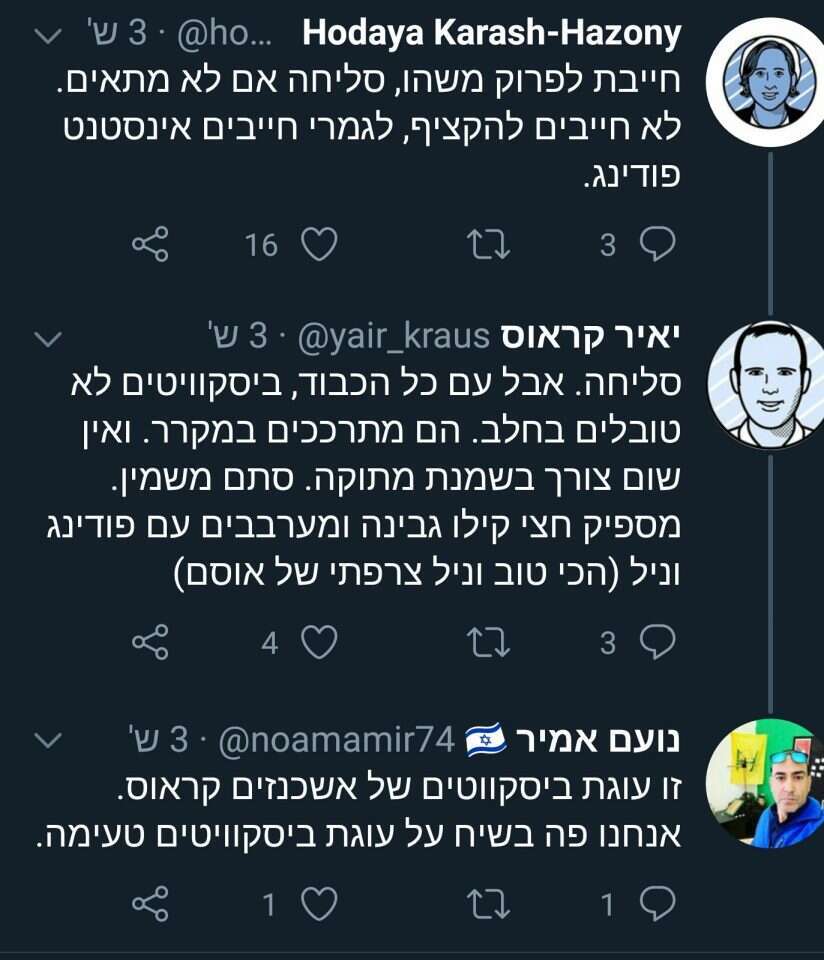Like the tweet by @noamamir74
This screenshot has width=824, height=960.
tap(319, 905)
